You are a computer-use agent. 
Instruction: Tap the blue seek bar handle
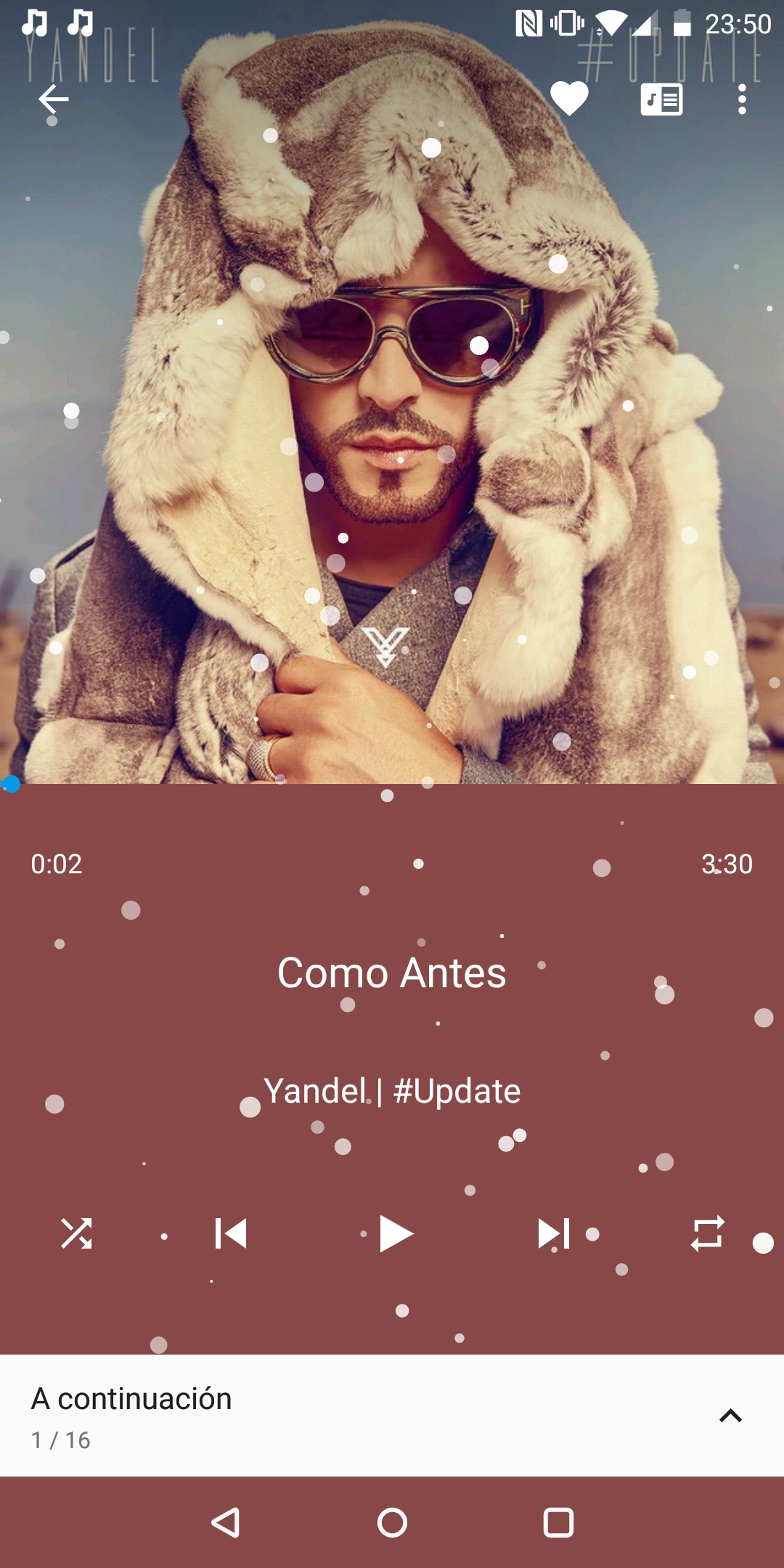[x=10, y=784]
